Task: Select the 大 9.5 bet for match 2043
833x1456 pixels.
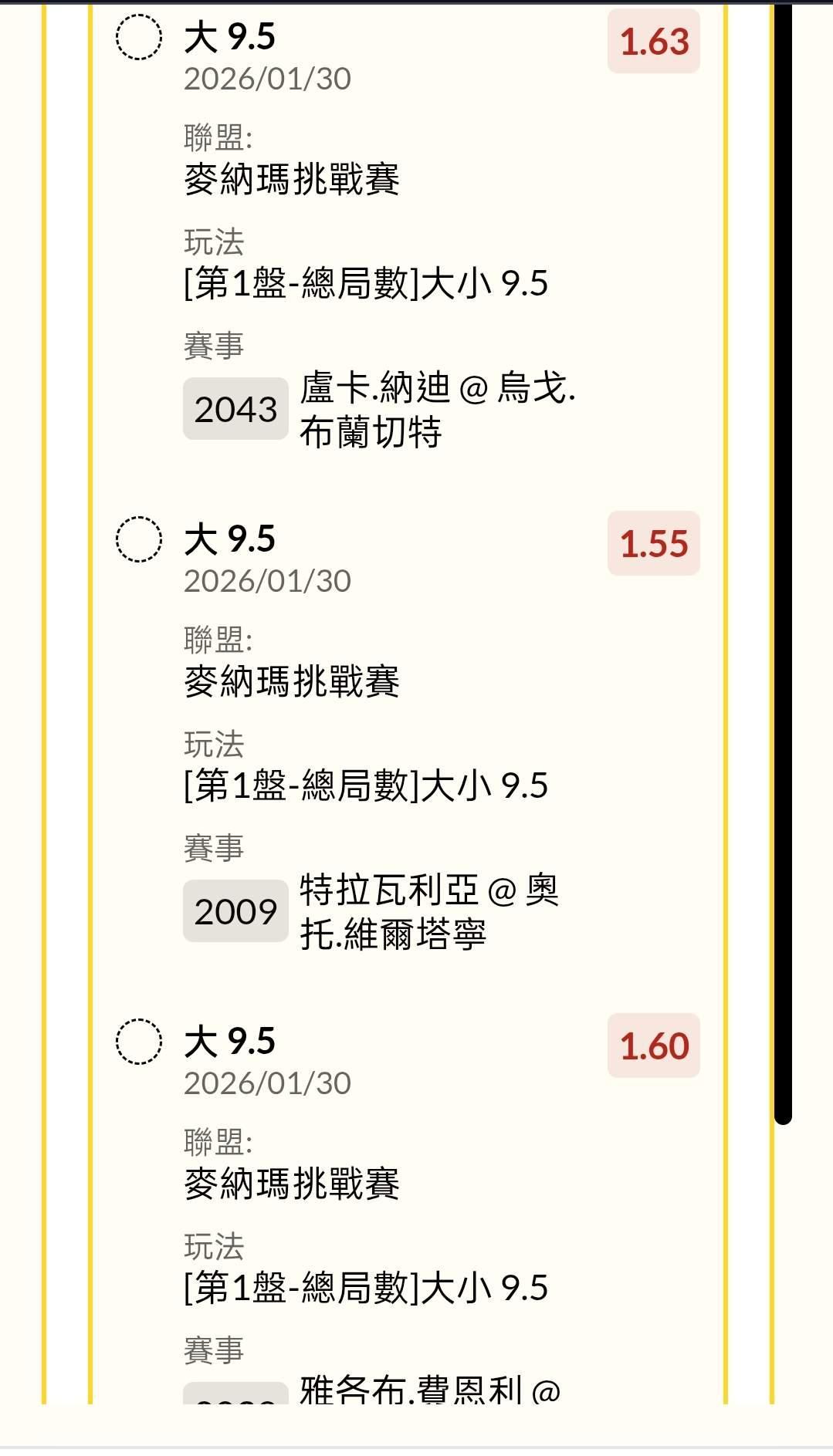Action: click(139, 37)
